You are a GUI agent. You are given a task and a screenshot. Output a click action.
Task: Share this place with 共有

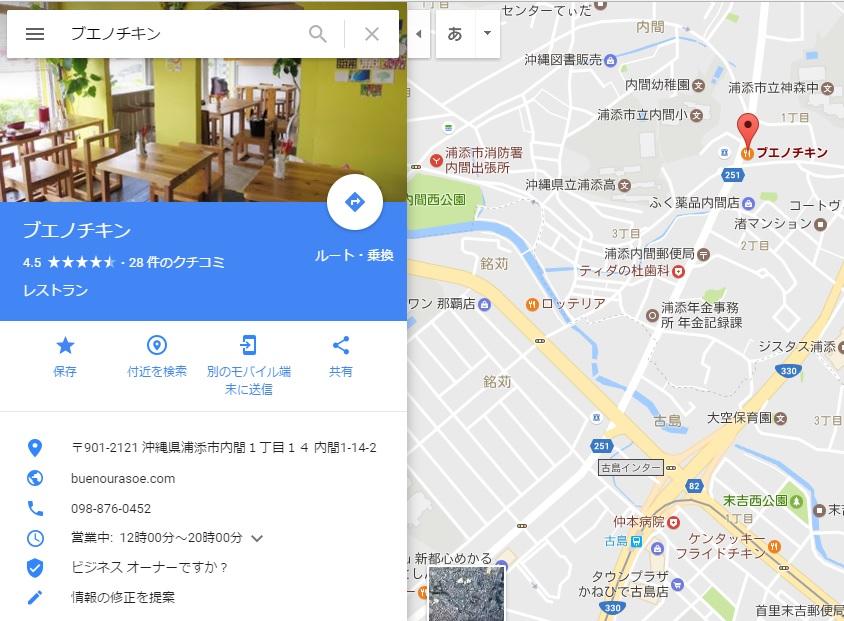coord(341,357)
